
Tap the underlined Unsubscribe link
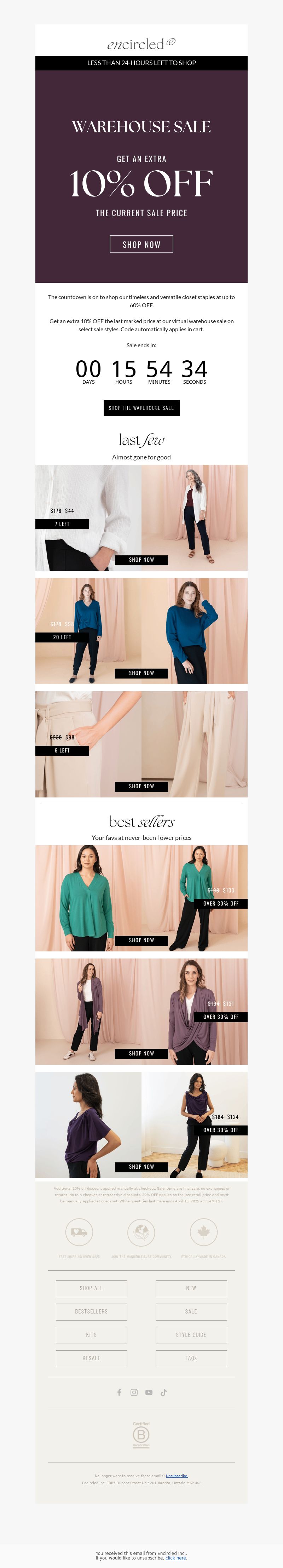177,1476
